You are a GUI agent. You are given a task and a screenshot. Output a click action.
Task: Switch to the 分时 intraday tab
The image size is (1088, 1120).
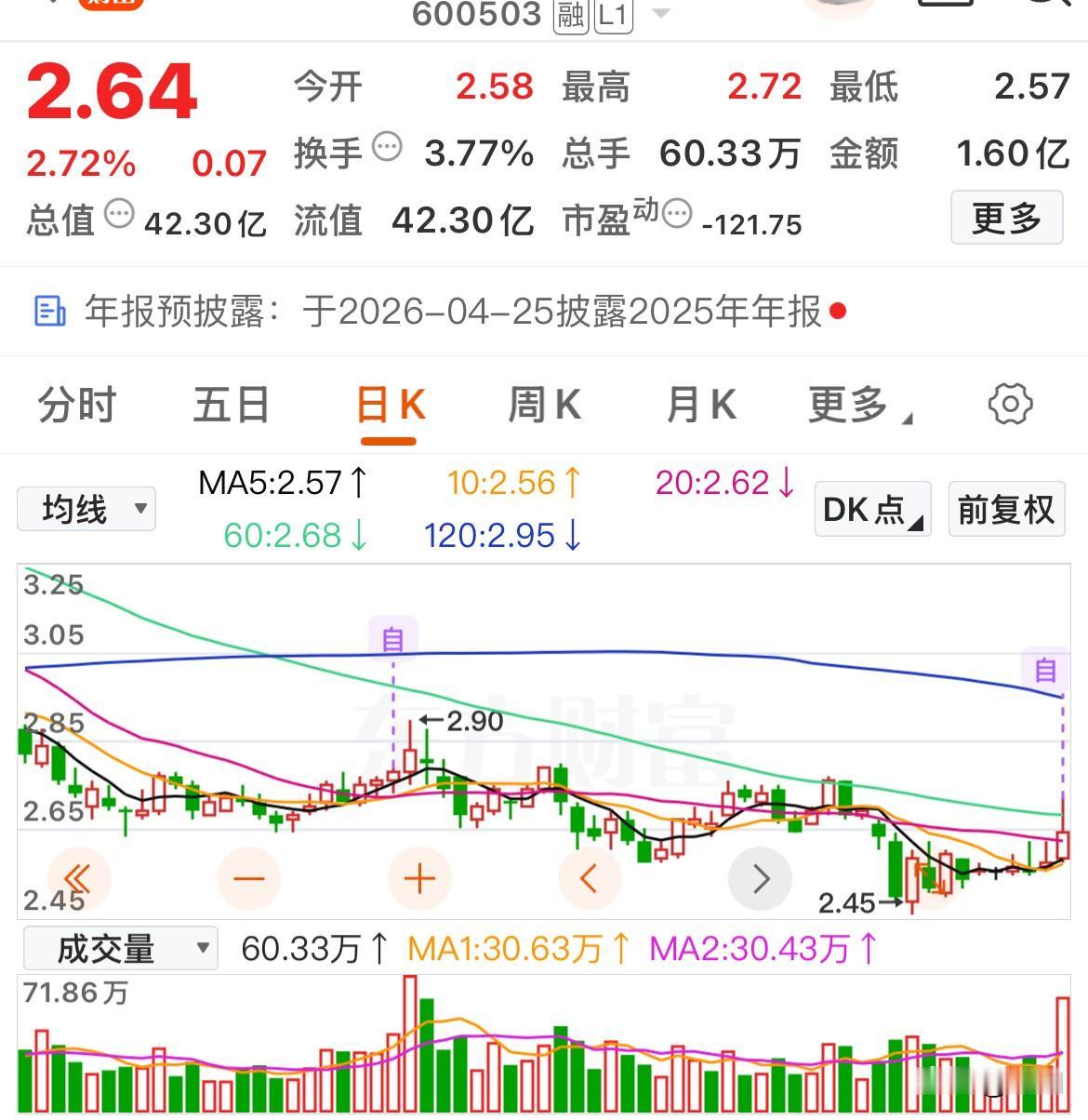pyautogui.click(x=74, y=405)
